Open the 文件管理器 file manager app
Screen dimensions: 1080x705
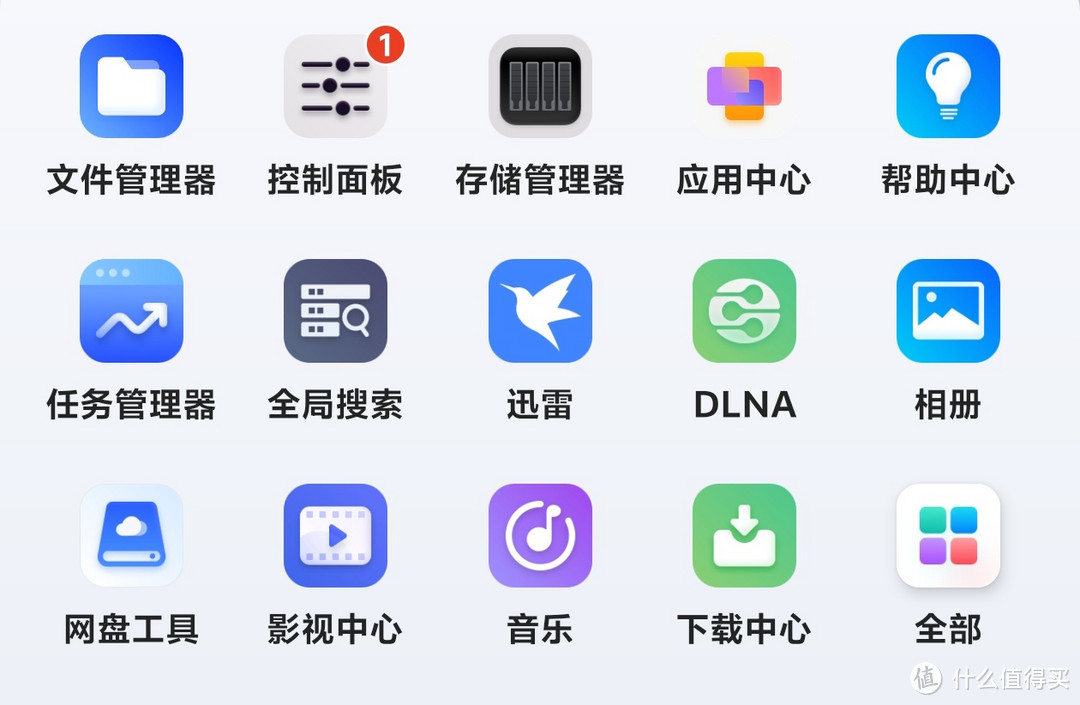(131, 87)
